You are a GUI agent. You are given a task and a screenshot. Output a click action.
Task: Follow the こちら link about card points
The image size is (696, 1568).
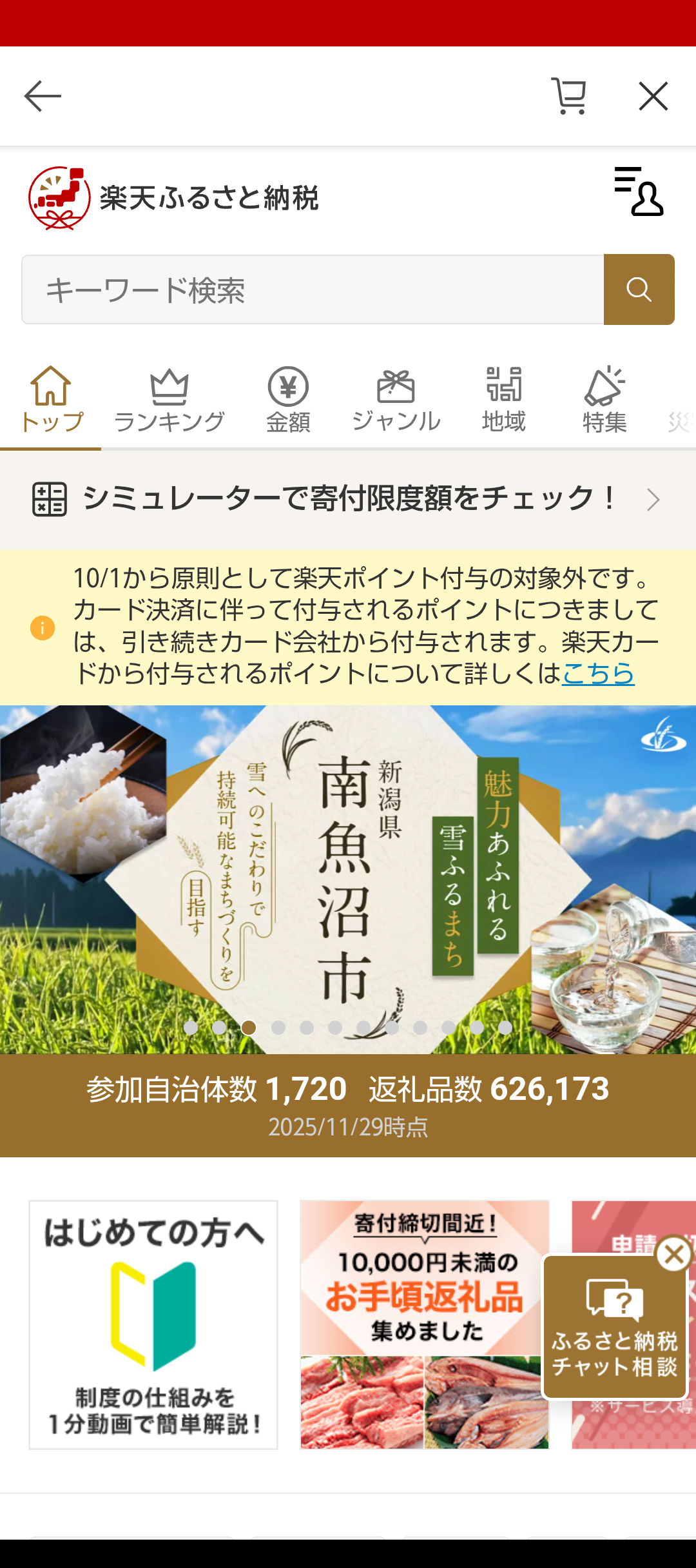click(x=598, y=673)
